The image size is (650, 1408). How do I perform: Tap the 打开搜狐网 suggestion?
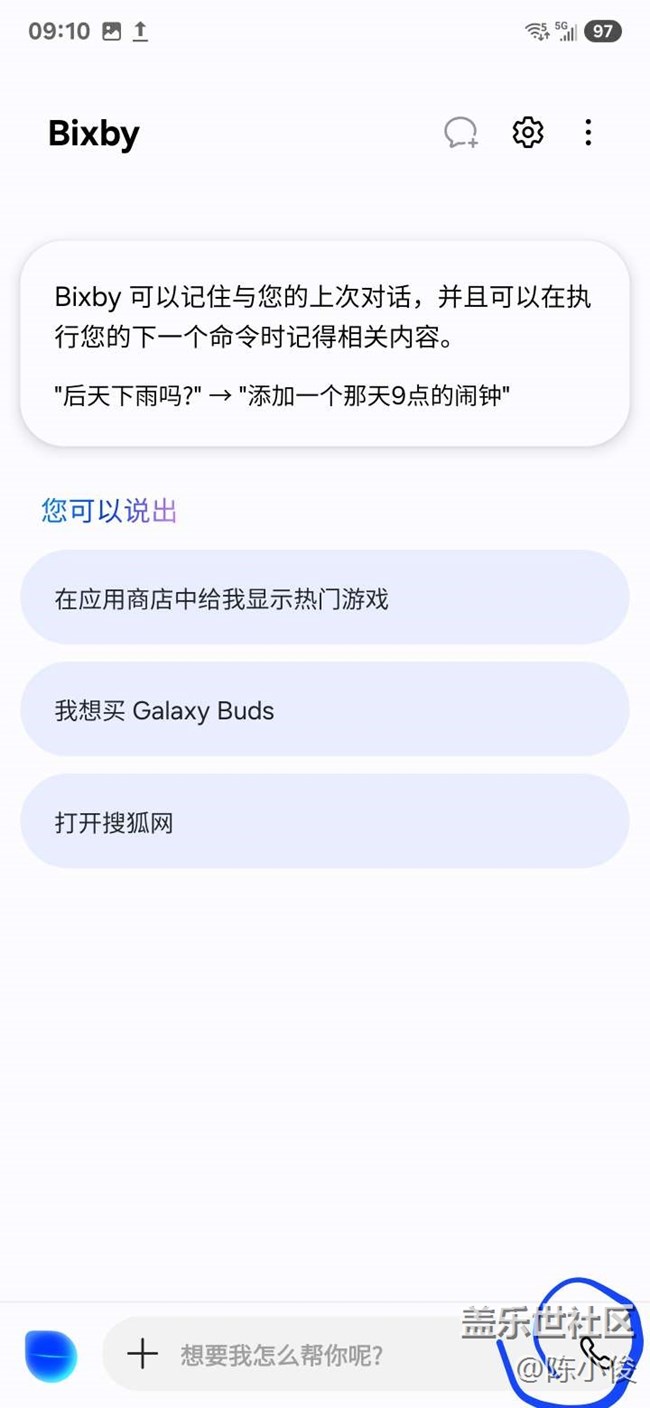(x=325, y=822)
